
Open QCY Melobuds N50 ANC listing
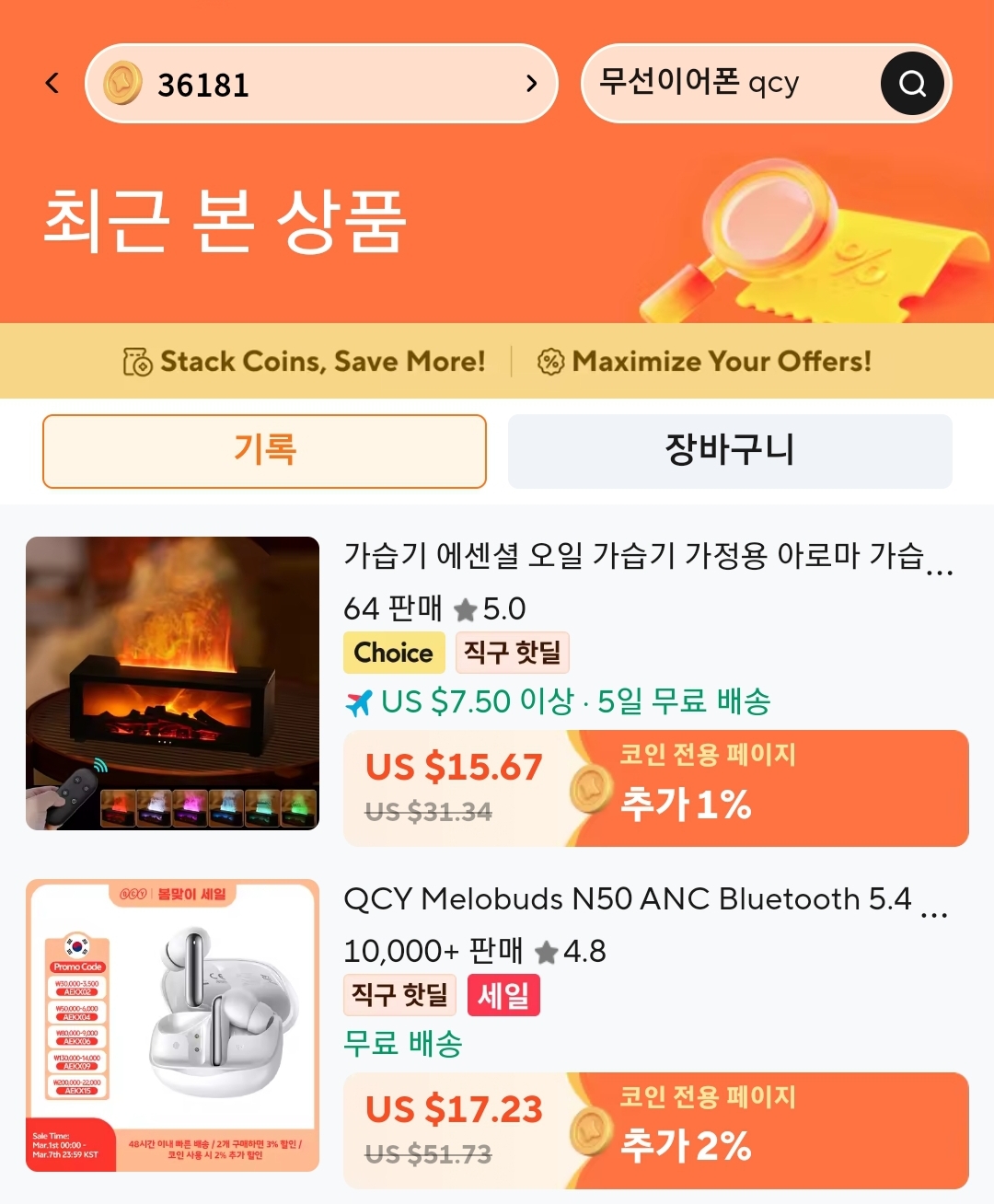pyautogui.click(x=628, y=899)
